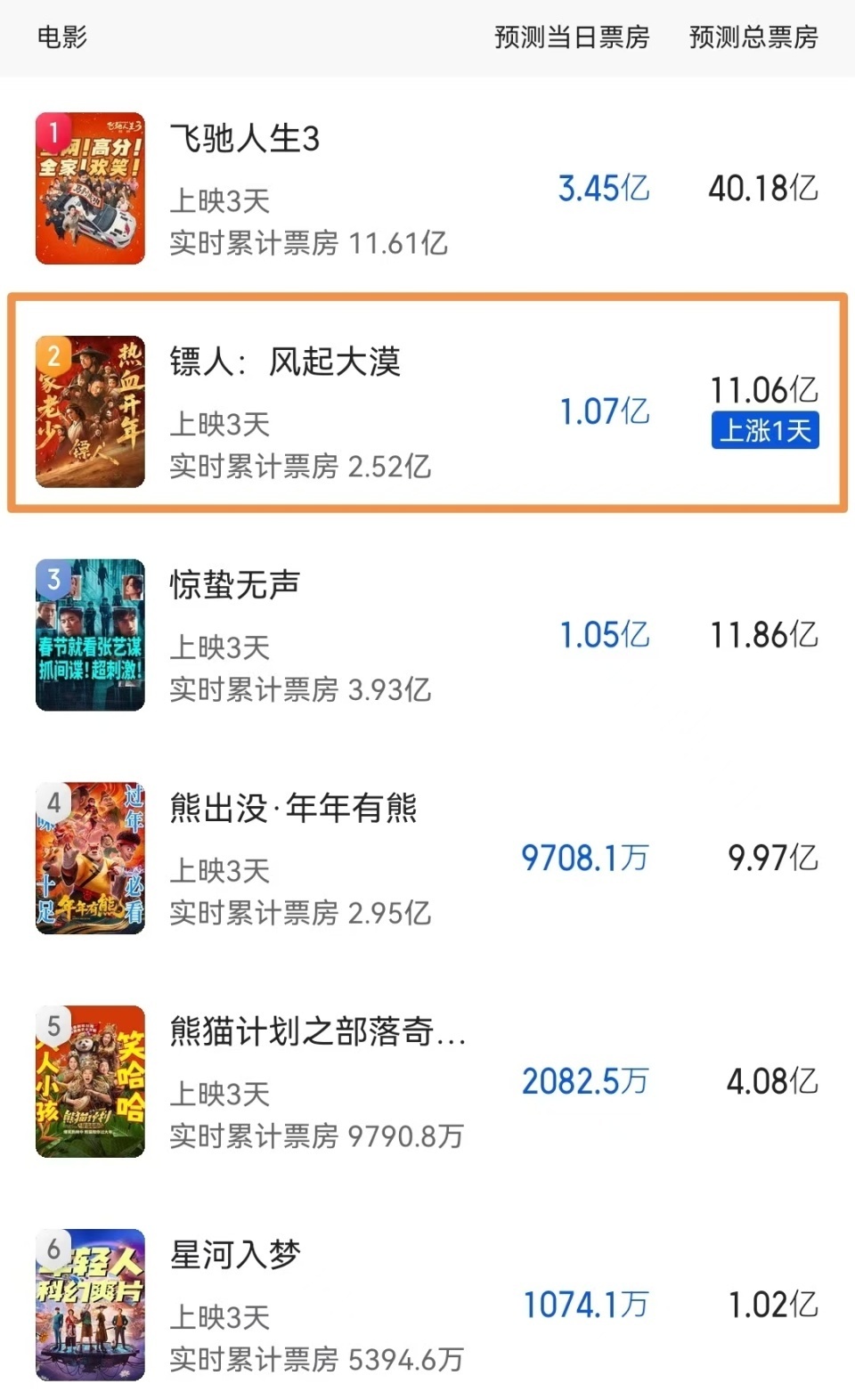Click the 星河入梦 movie poster
Viewport: 855px width, 1400px height.
[x=89, y=1306]
